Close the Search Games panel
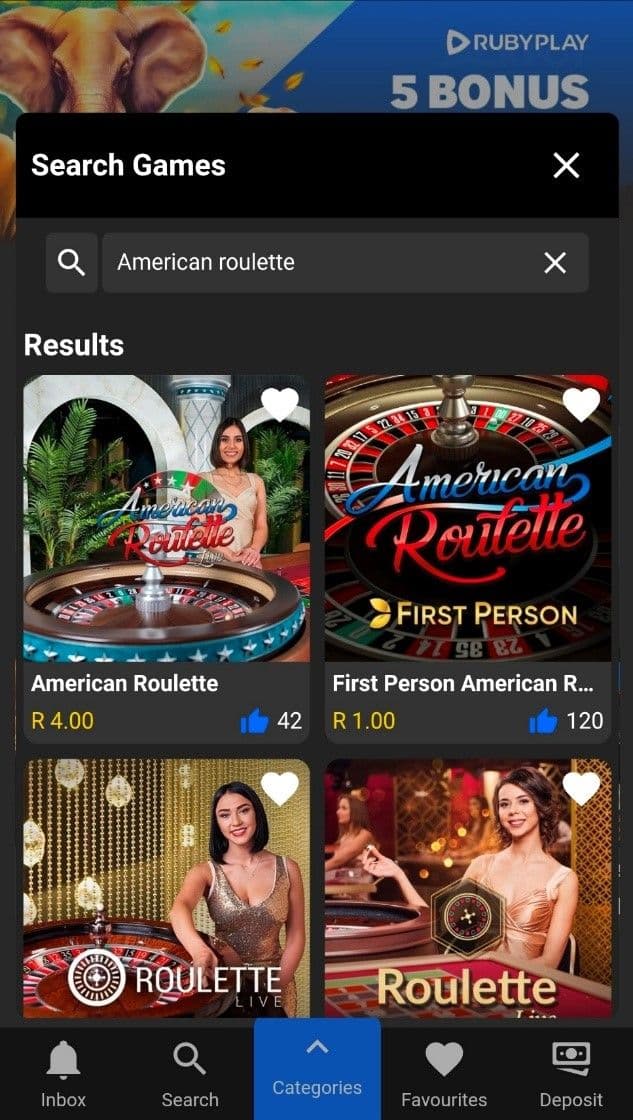The image size is (633, 1120). 566,165
